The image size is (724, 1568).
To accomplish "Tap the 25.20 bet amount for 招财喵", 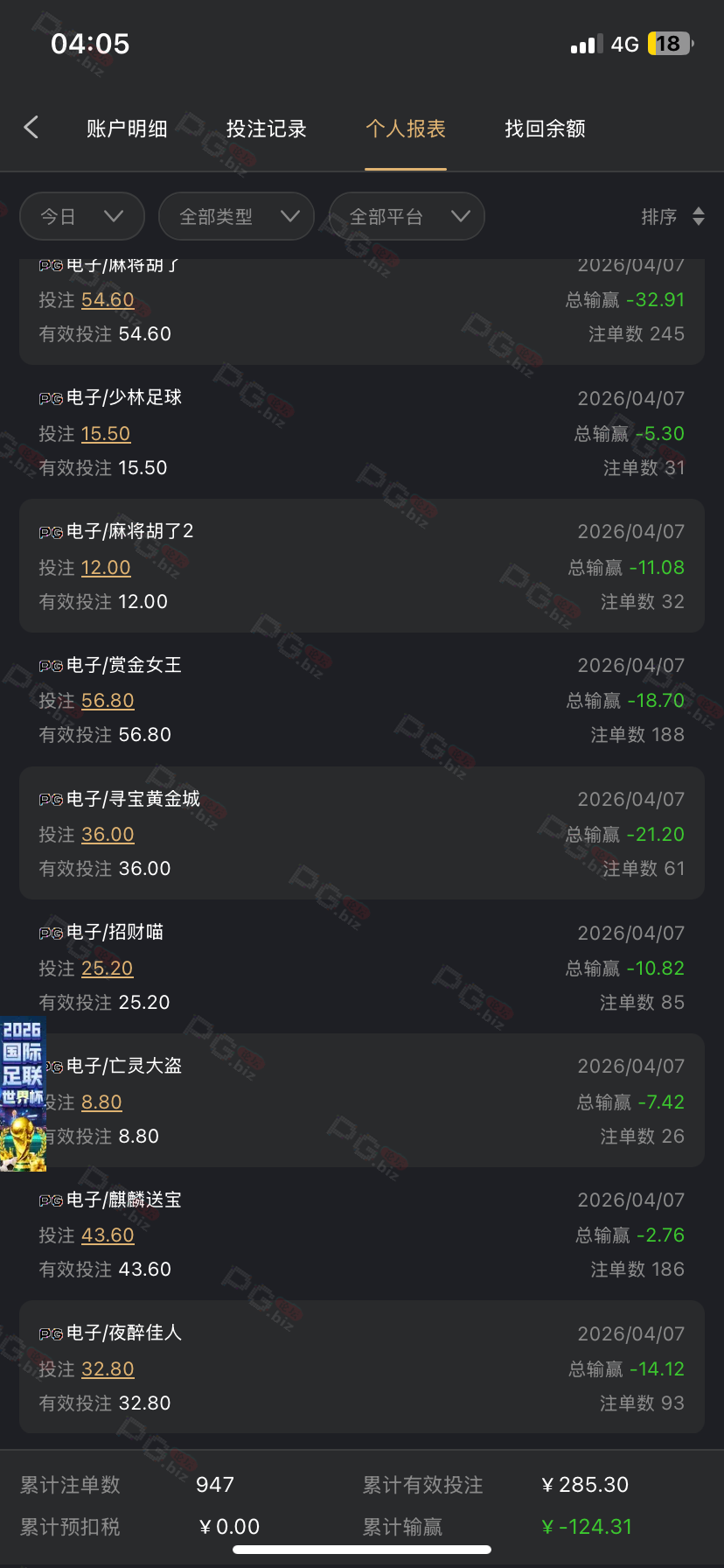I will click(x=108, y=969).
